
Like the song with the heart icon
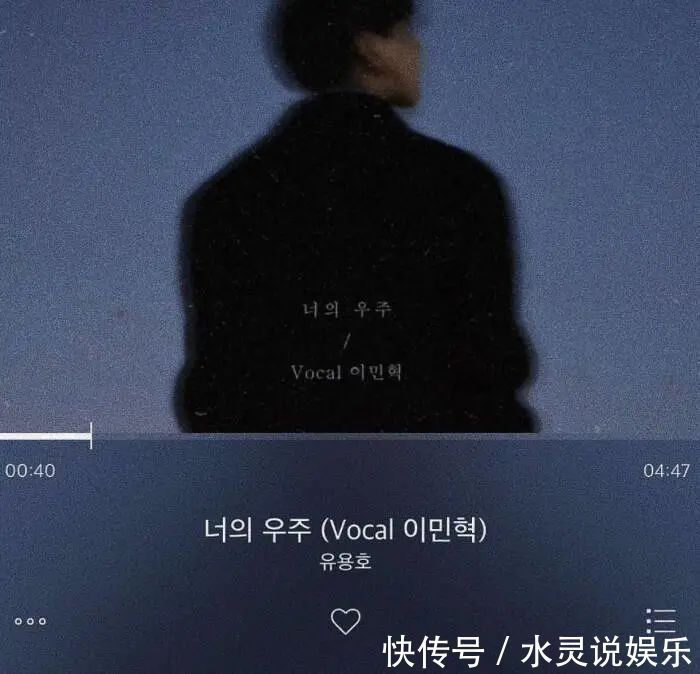[x=345, y=621]
